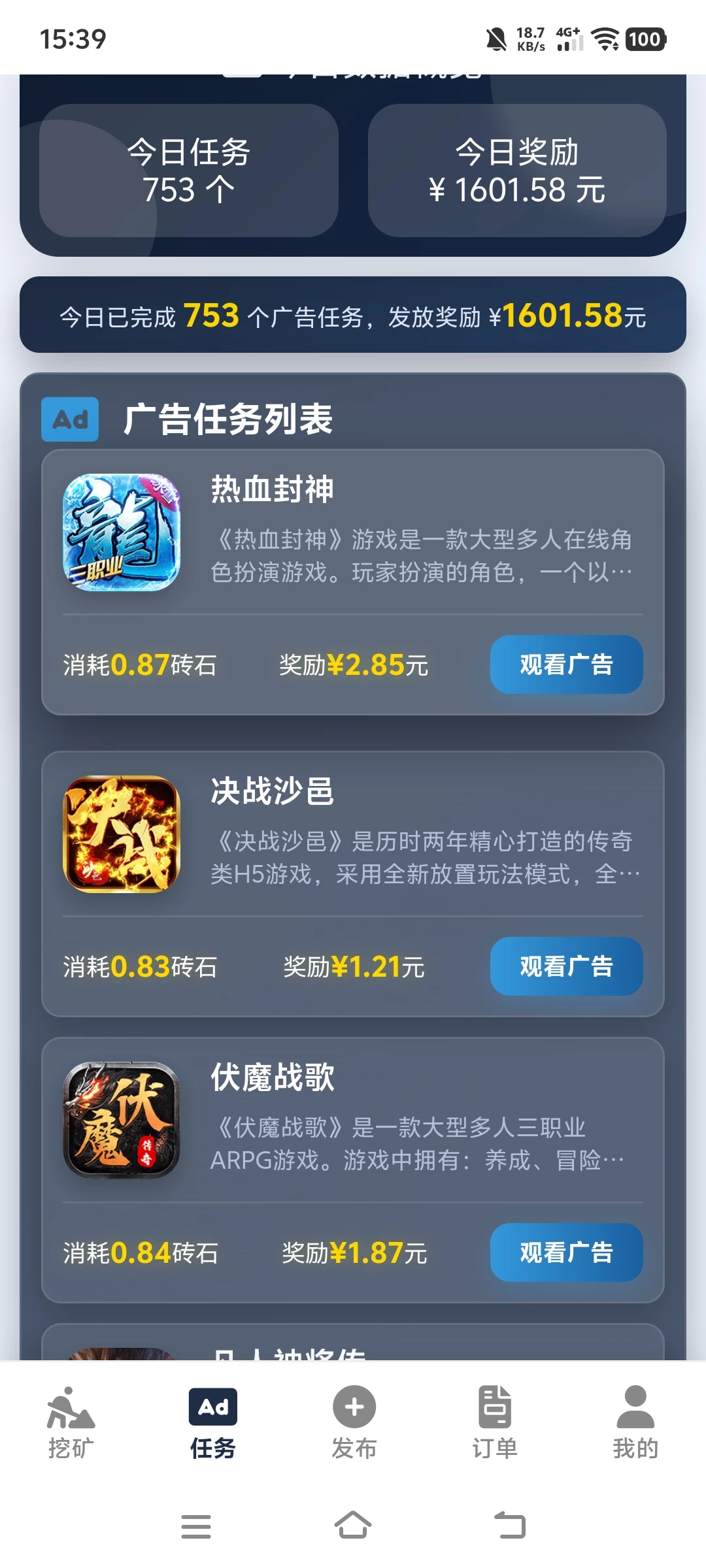Go back with the system back button

point(510,1526)
